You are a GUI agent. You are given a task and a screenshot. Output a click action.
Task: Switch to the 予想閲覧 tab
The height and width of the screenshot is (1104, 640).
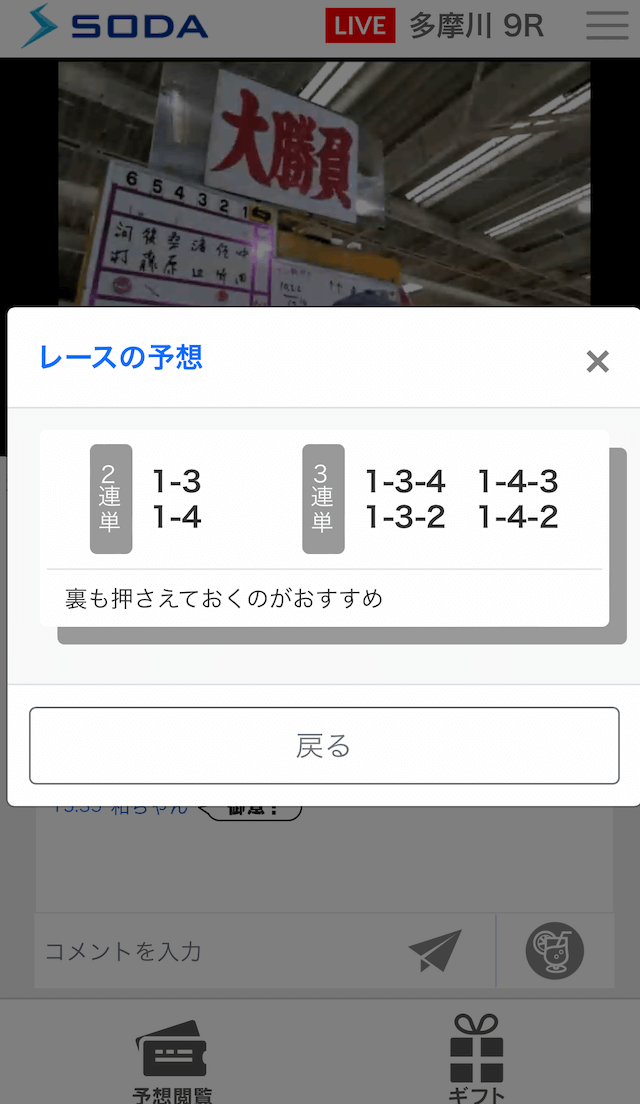pos(172,1060)
